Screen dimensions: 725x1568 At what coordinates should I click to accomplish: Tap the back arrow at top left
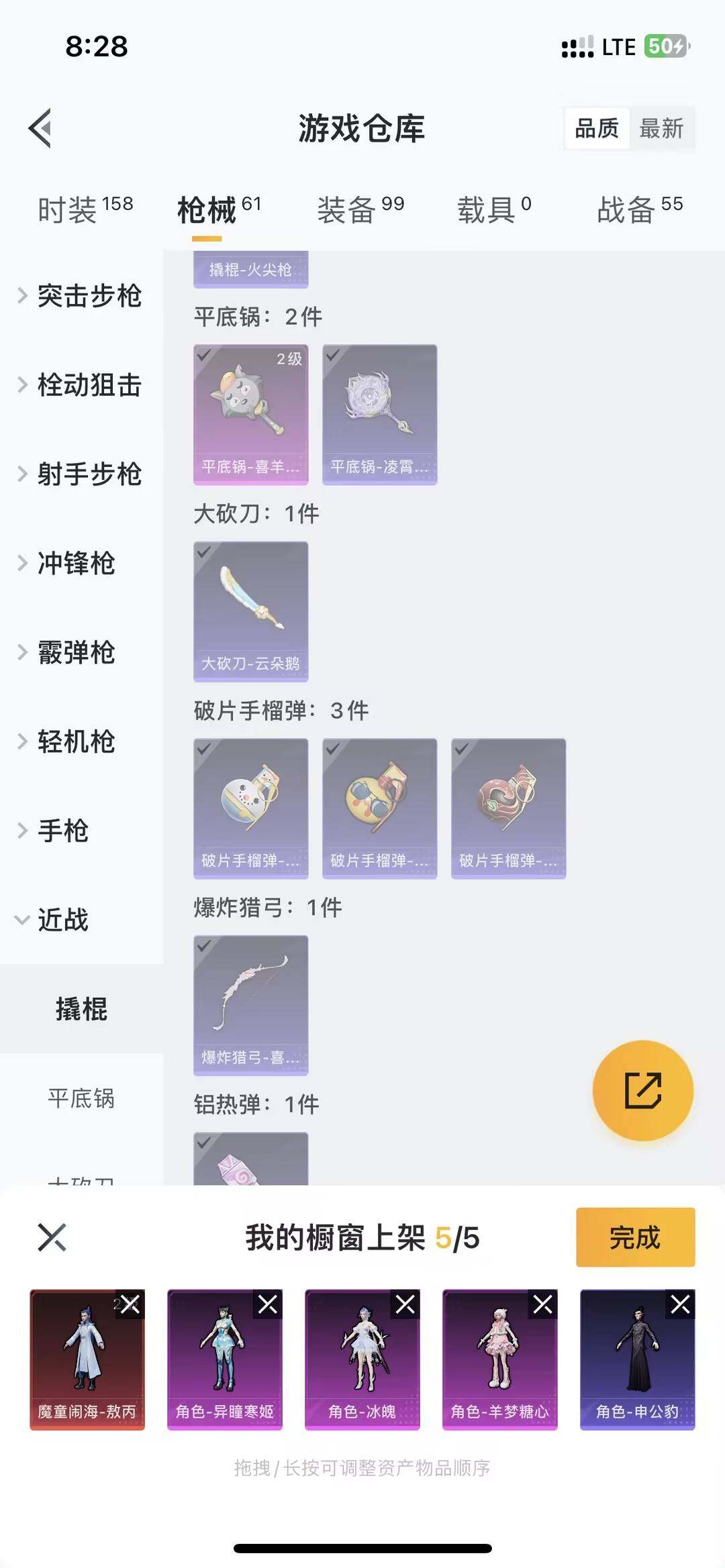coord(42,129)
